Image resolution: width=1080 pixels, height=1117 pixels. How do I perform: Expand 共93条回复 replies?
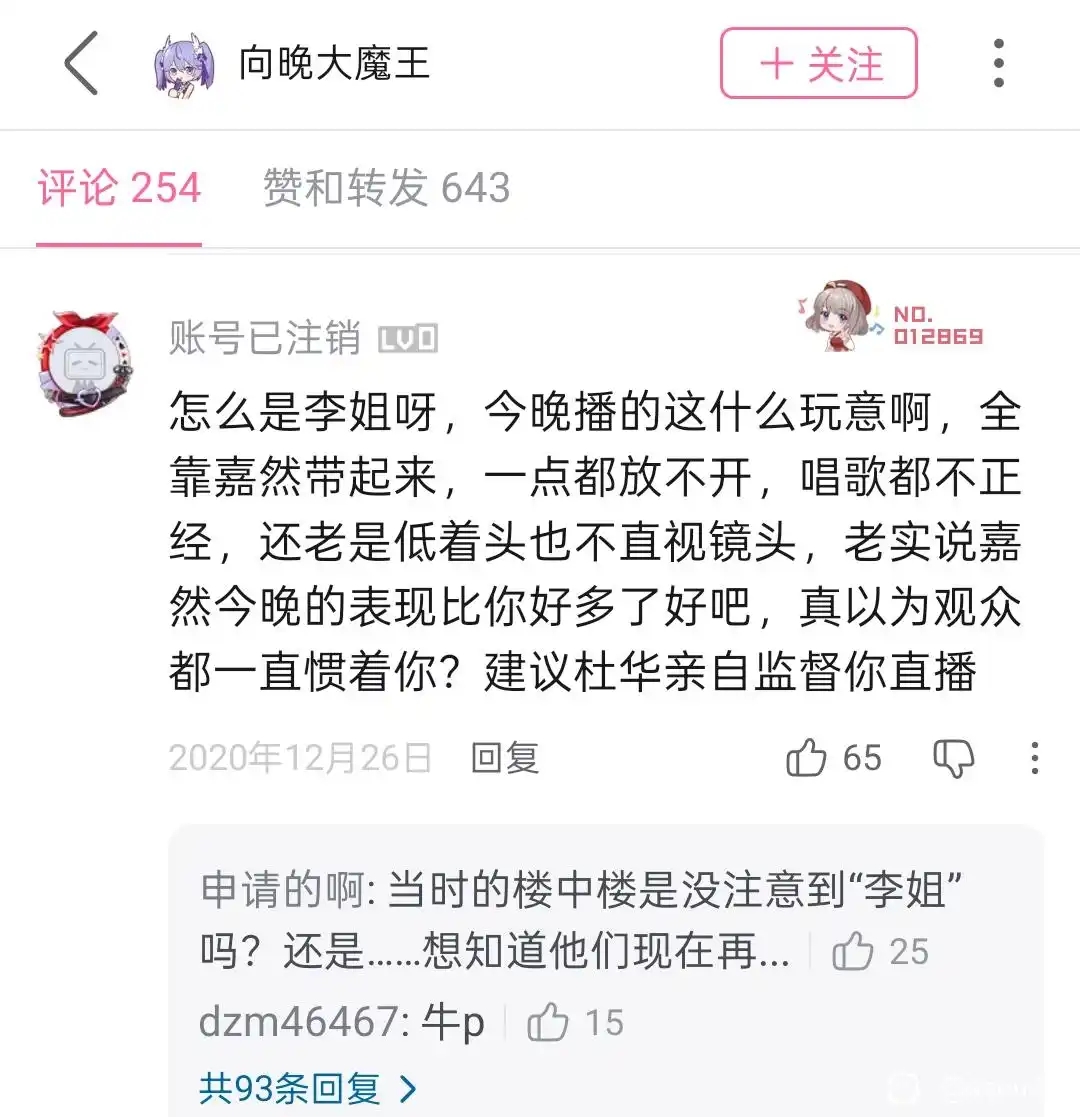pyautogui.click(x=307, y=1088)
